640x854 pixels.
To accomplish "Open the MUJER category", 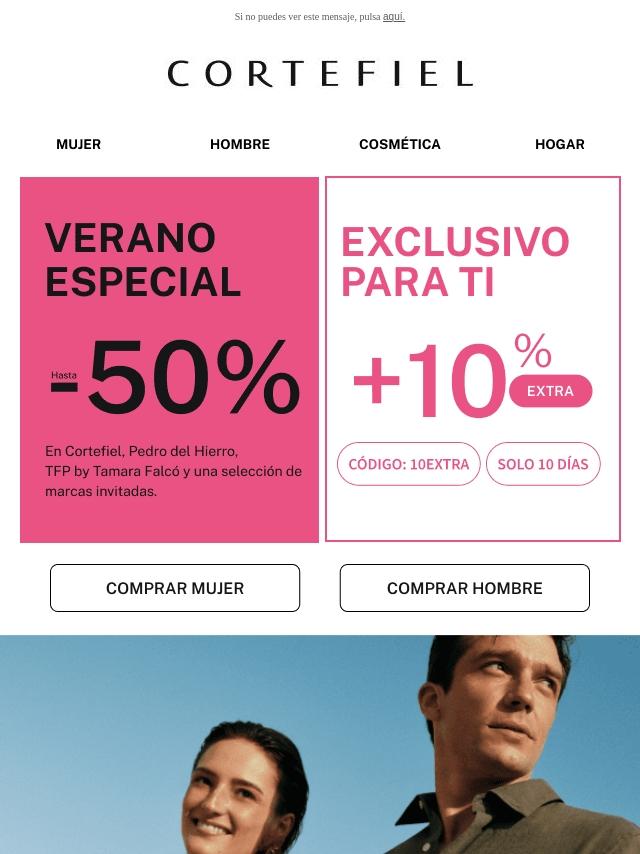I will point(78,144).
